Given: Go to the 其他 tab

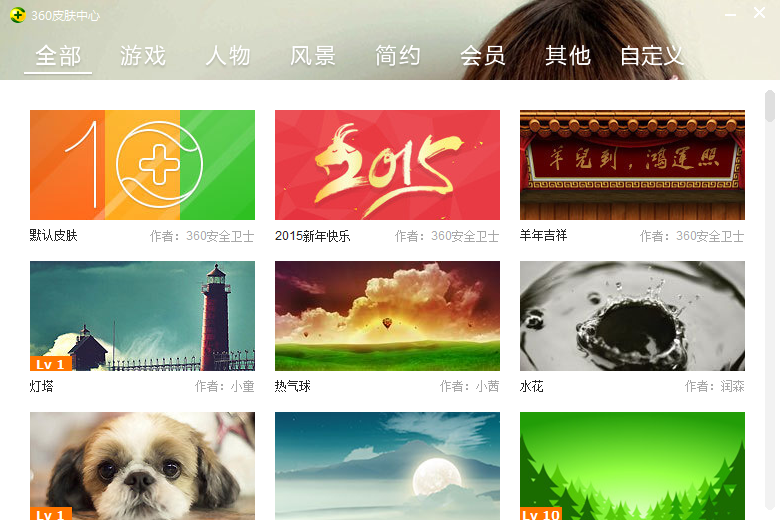Looking at the screenshot, I should pos(568,56).
